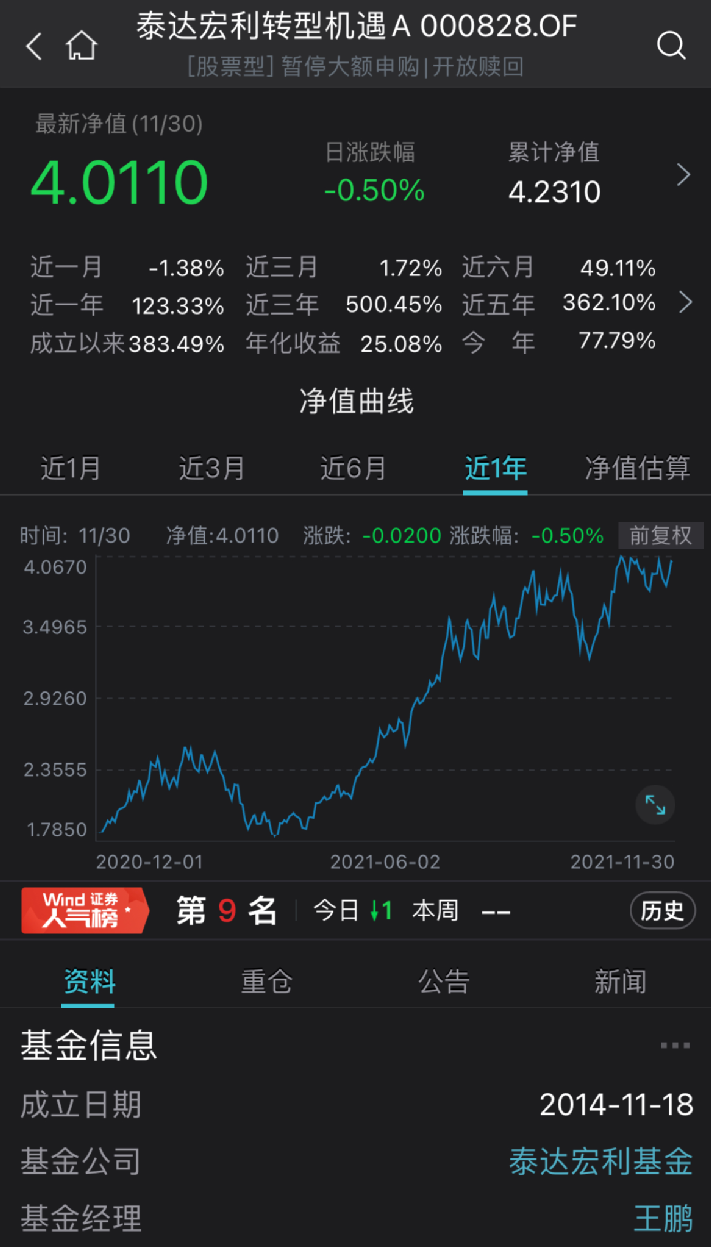Image resolution: width=711 pixels, height=1247 pixels.
Task: View fund manager 王鹏 profile
Action: (x=662, y=1218)
